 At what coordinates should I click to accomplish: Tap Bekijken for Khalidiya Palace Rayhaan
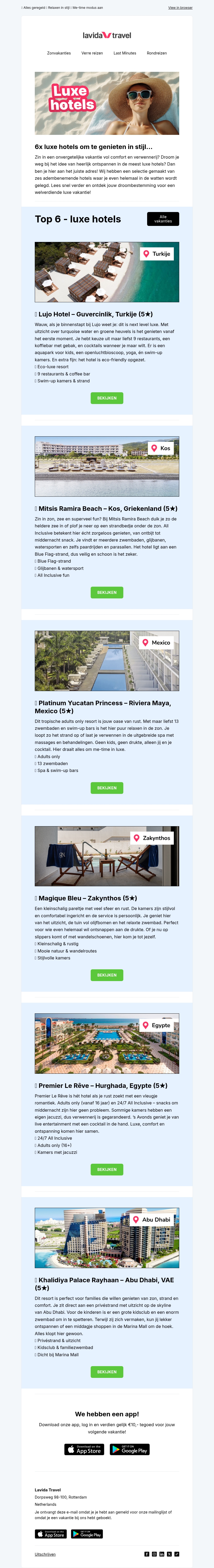pyautogui.click(x=107, y=1371)
